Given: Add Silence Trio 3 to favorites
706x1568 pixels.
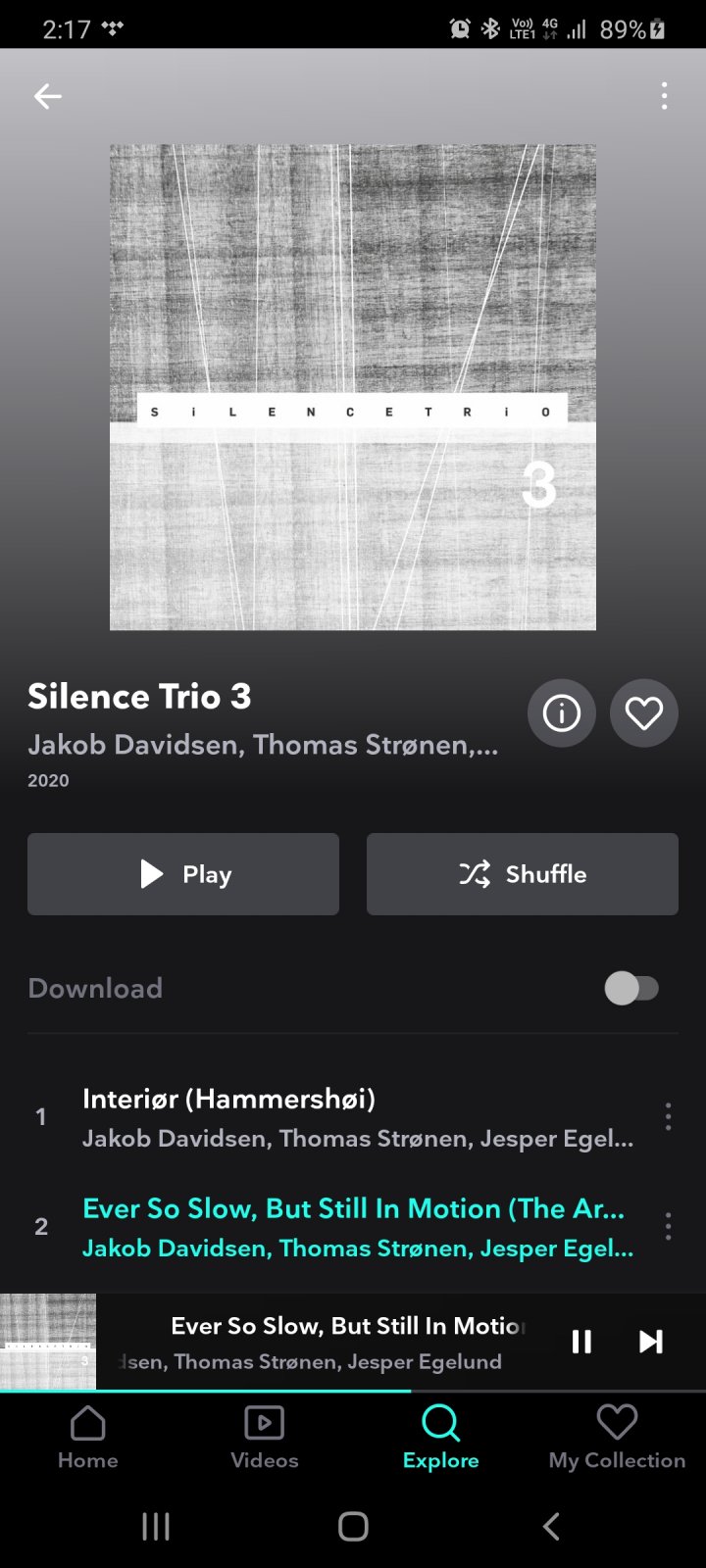Looking at the screenshot, I should [643, 713].
